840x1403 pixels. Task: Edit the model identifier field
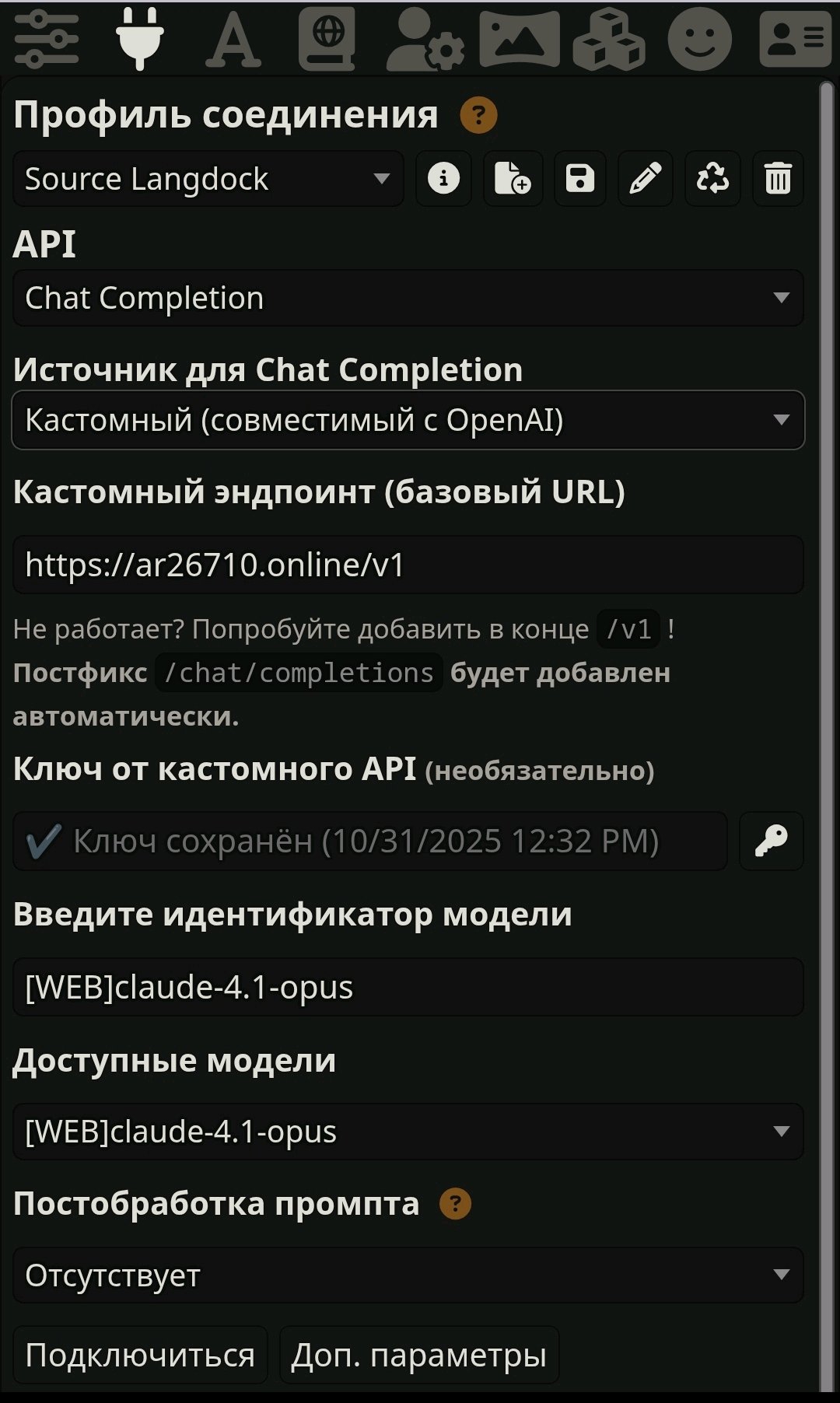tap(408, 987)
